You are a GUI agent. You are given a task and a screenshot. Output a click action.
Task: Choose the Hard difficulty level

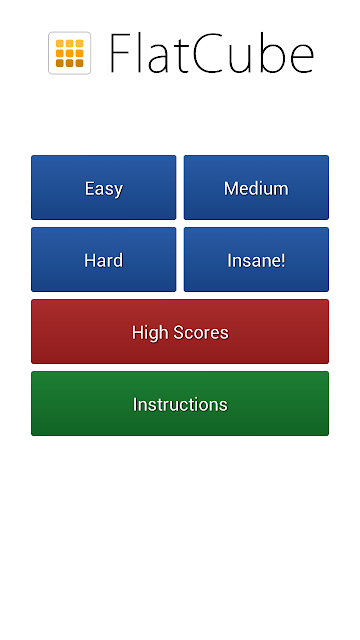click(104, 260)
